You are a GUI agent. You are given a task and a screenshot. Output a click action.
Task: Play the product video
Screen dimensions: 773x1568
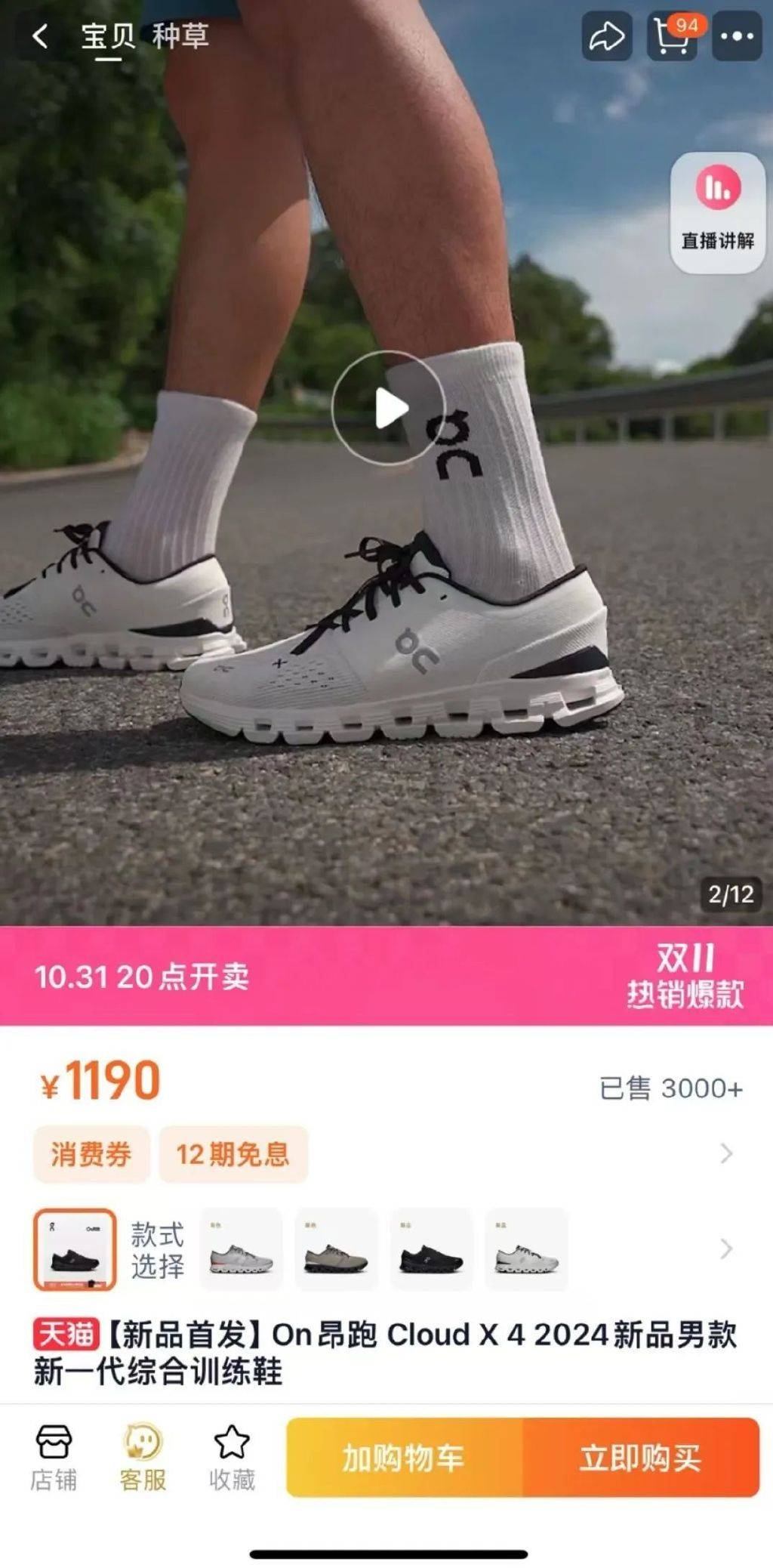(x=390, y=409)
